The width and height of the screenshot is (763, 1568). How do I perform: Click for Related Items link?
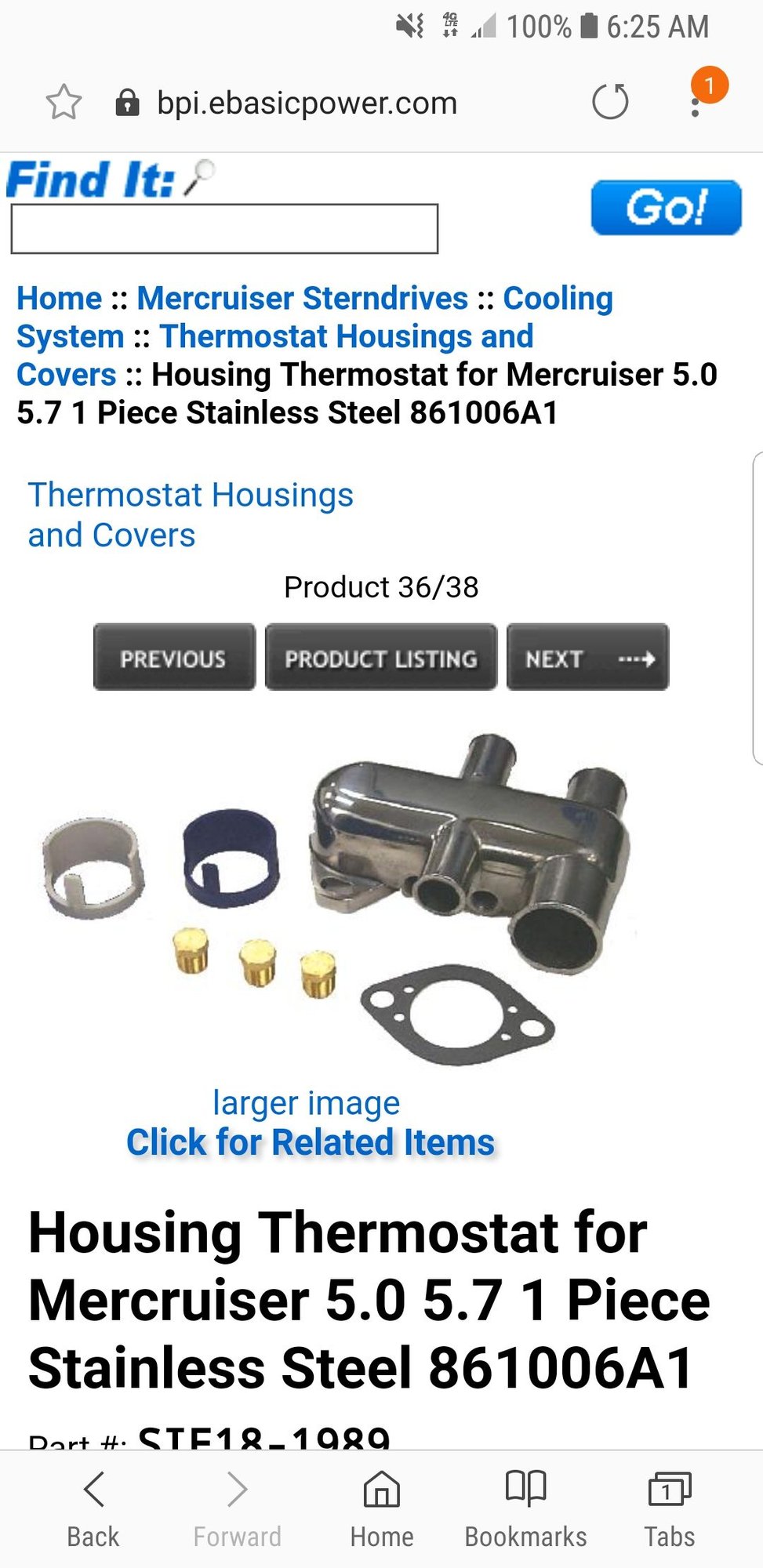[311, 1142]
